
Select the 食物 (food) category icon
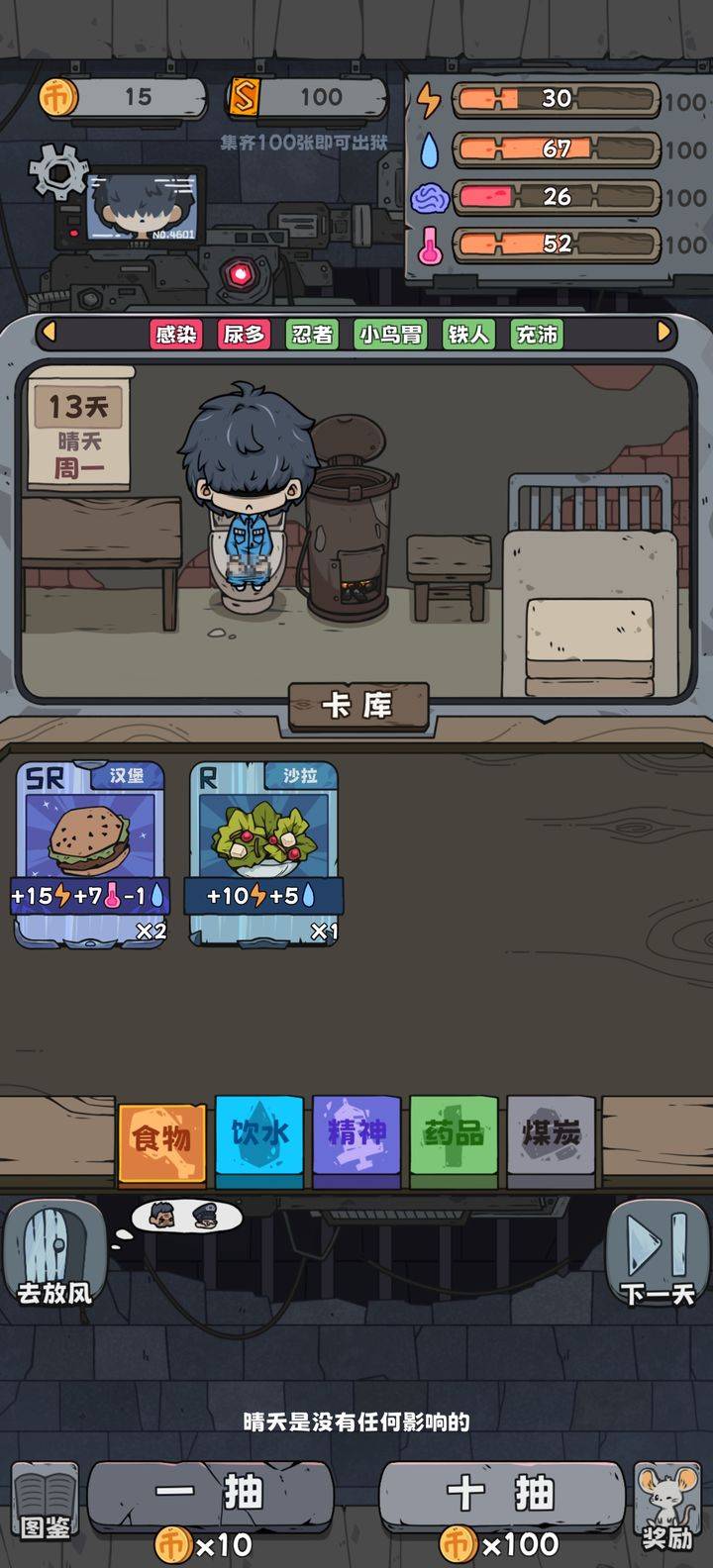click(x=161, y=1136)
